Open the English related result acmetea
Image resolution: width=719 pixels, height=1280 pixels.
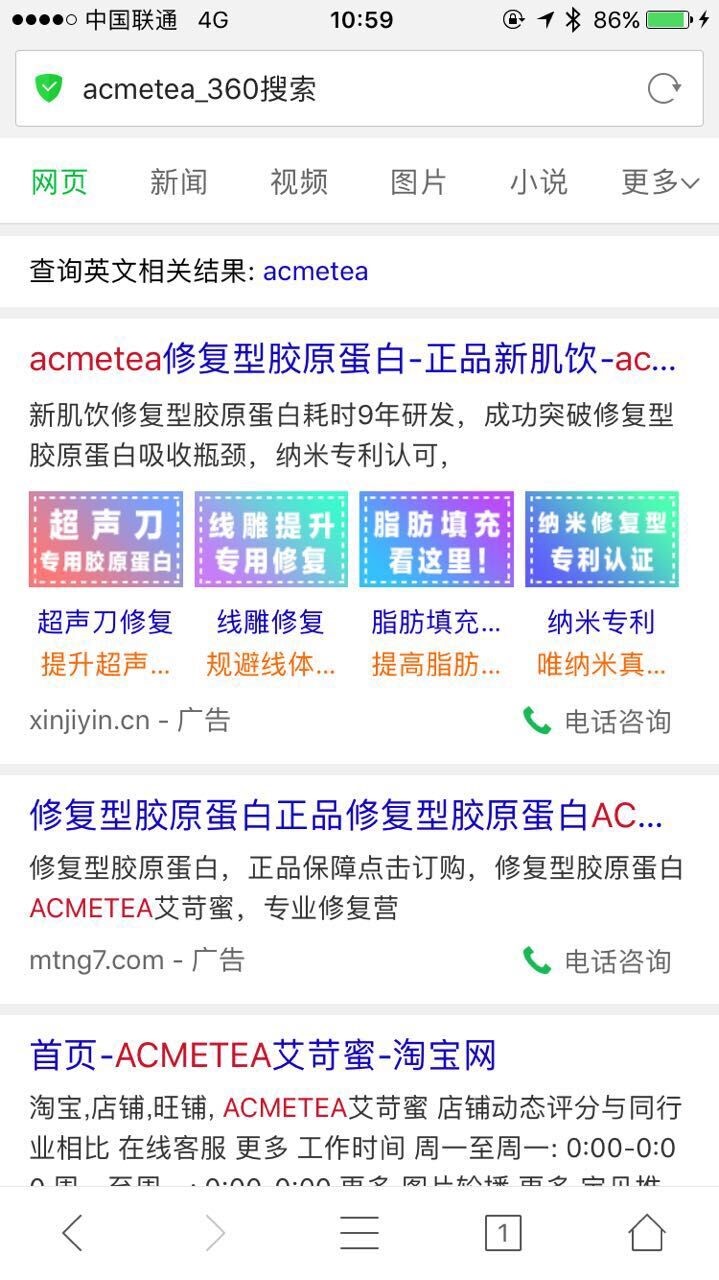coord(315,271)
